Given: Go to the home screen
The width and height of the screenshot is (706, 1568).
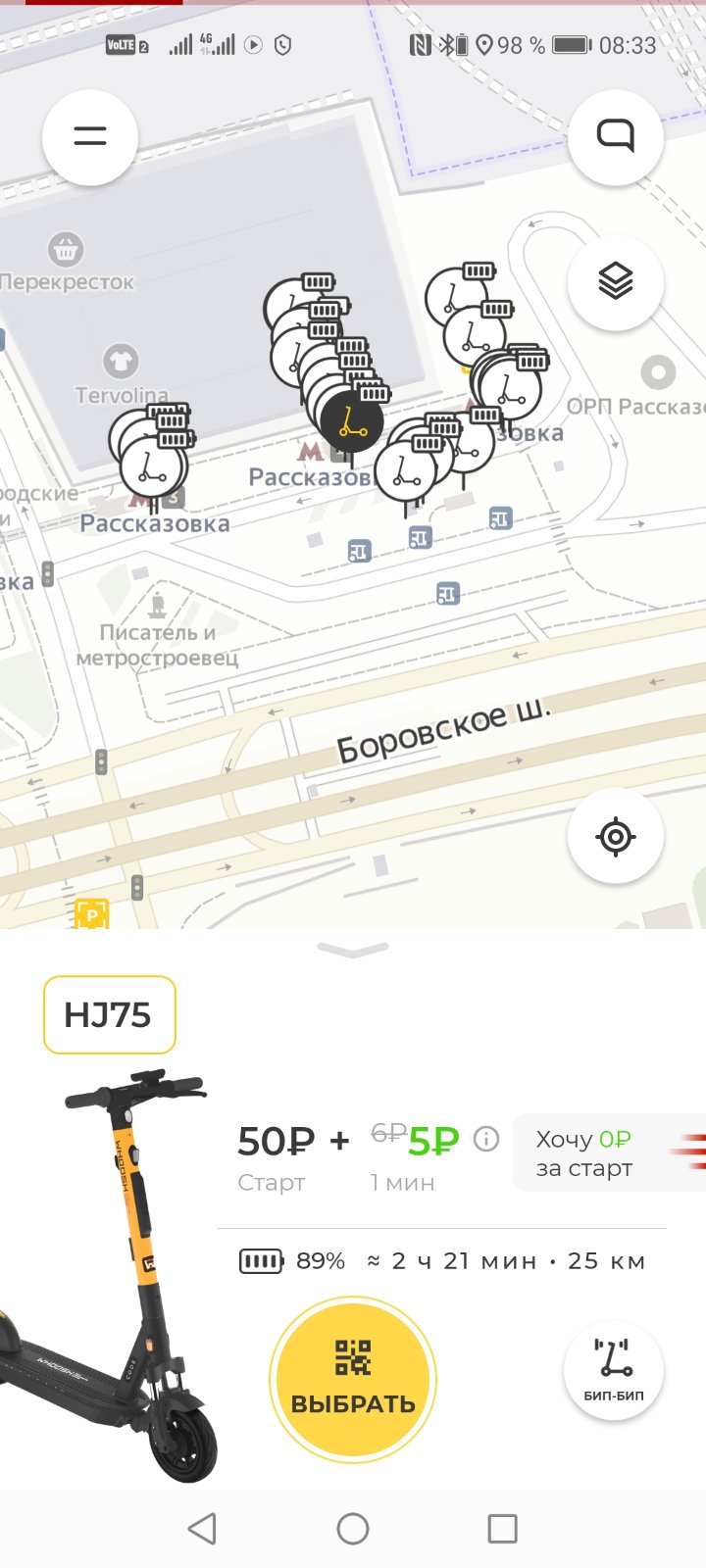Looking at the screenshot, I should [353, 1529].
